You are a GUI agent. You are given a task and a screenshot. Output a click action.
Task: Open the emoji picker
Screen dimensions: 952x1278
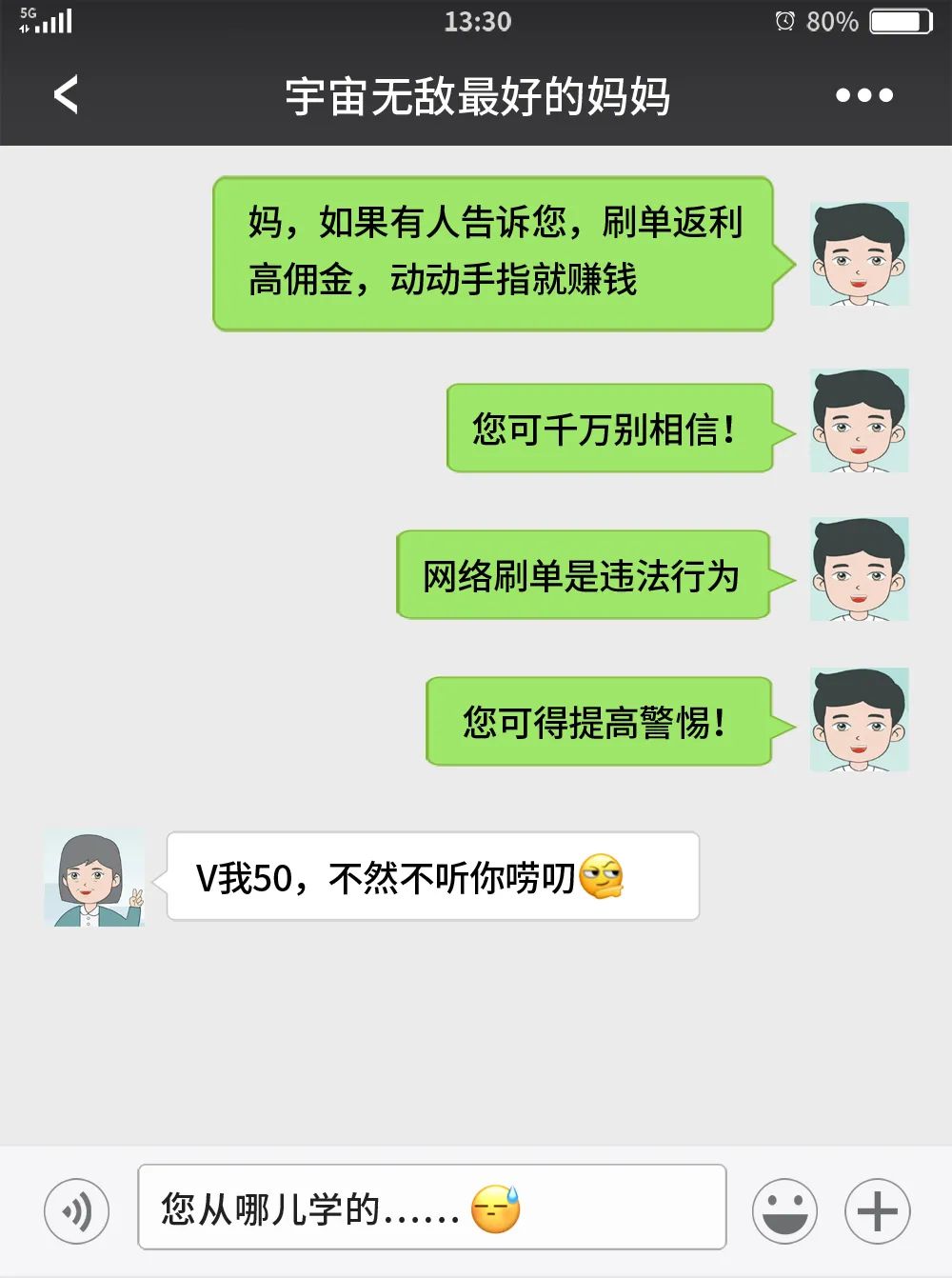click(x=784, y=1211)
